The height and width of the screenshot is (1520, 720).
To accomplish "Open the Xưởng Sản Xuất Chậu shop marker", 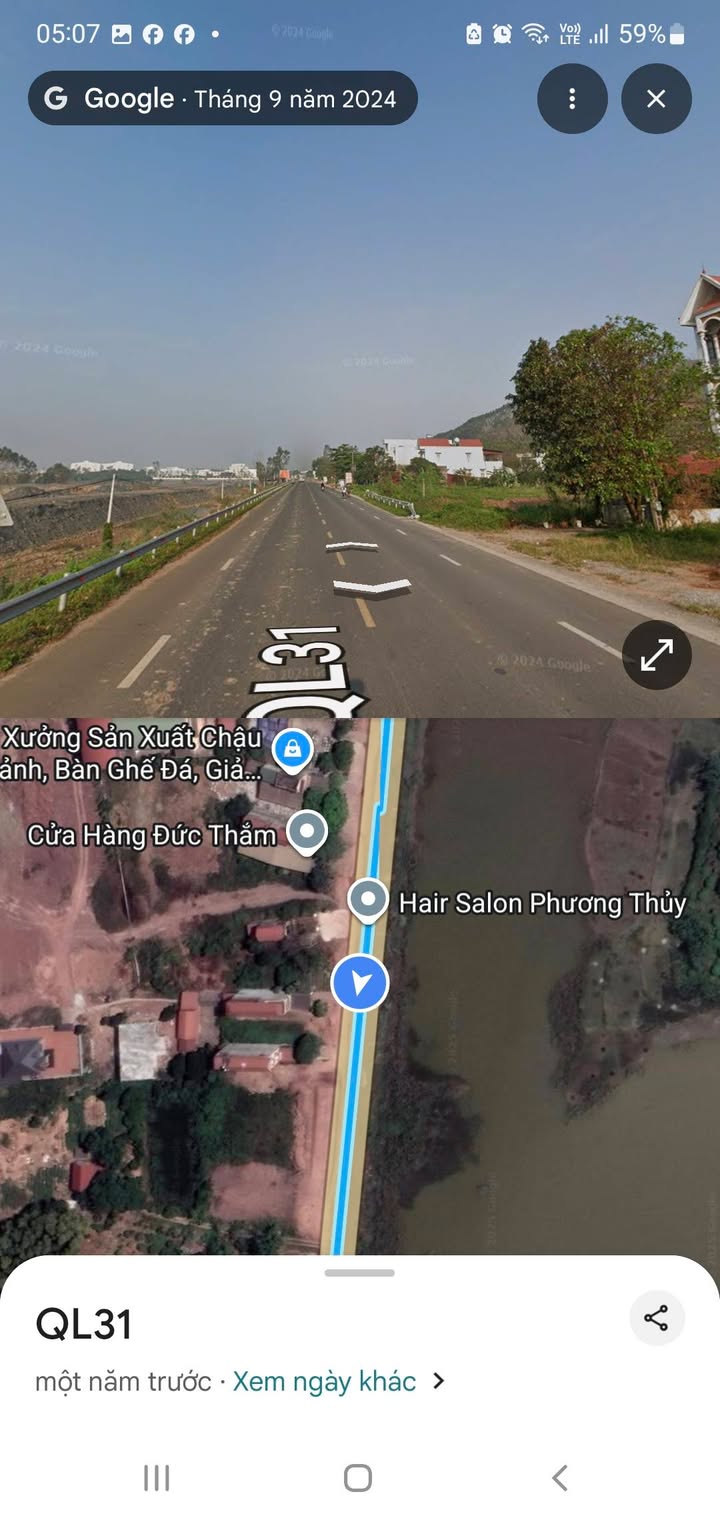I will 293,748.
